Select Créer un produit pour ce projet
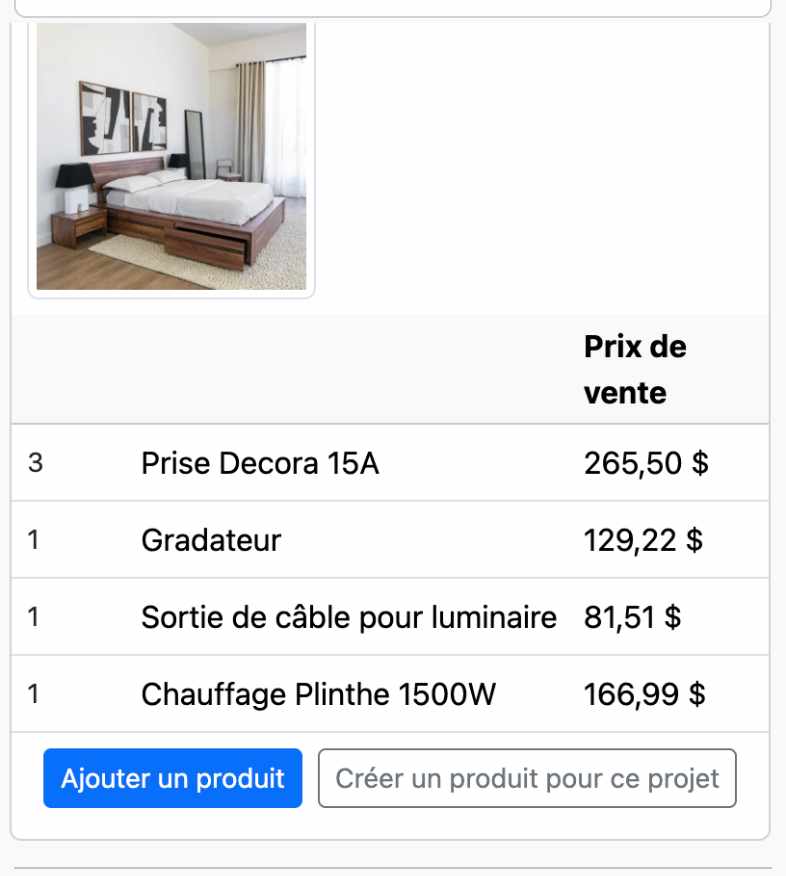Image resolution: width=786 pixels, height=876 pixels. pos(527,778)
